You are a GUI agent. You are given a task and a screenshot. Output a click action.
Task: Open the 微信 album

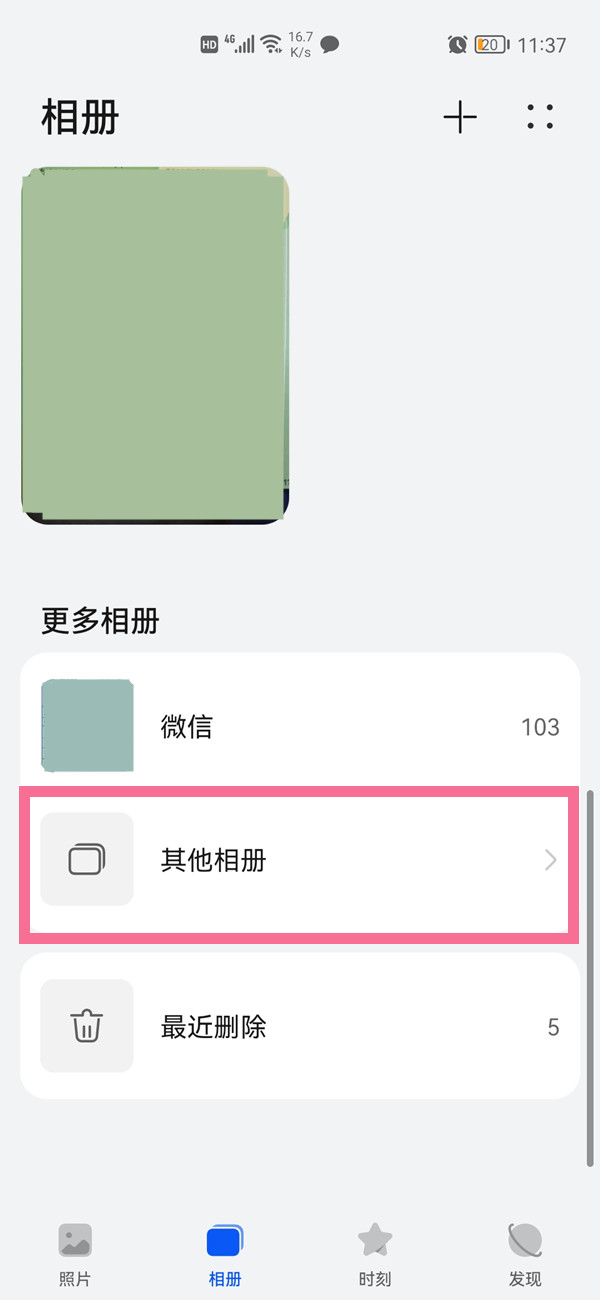[x=300, y=727]
